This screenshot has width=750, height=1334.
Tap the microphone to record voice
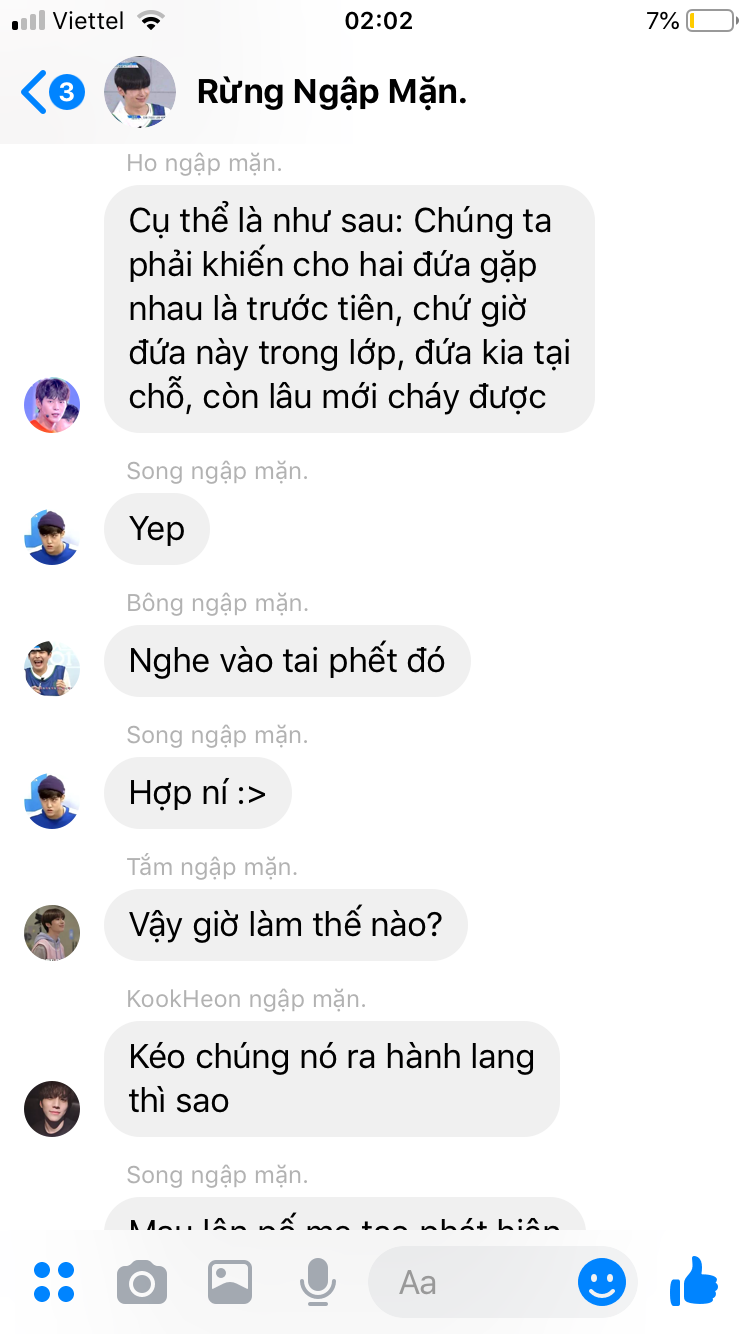(x=318, y=1282)
